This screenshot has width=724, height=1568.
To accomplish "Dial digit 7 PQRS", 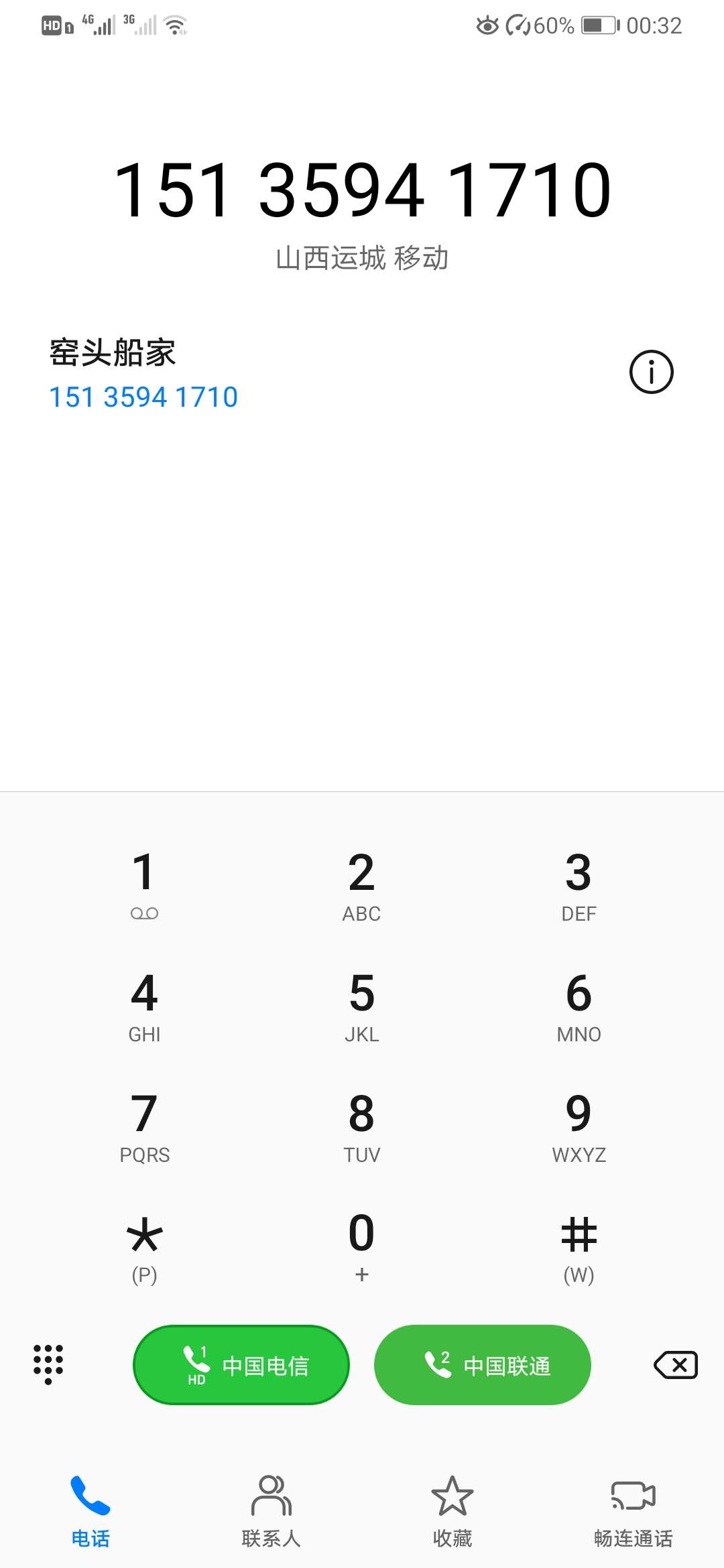I will click(x=145, y=1126).
